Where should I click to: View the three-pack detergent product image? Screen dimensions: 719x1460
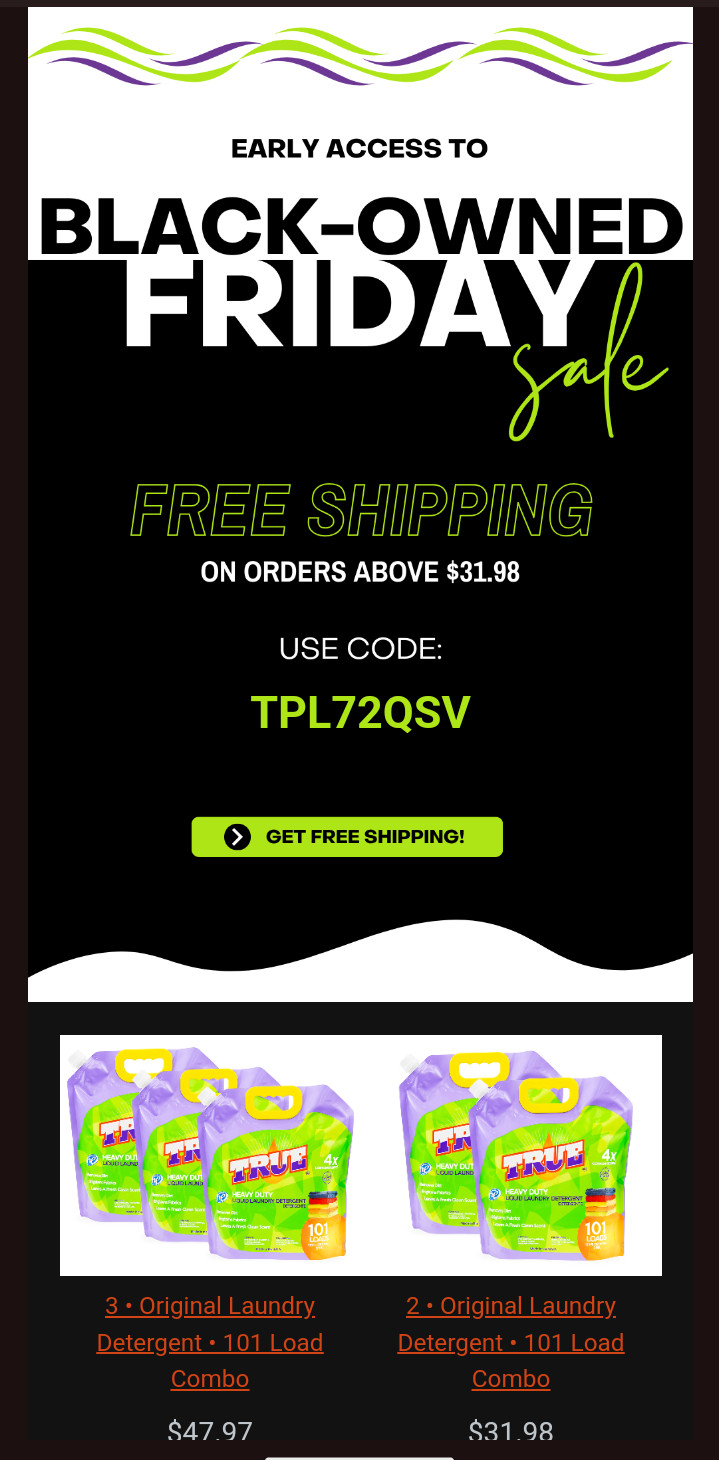coord(210,1155)
